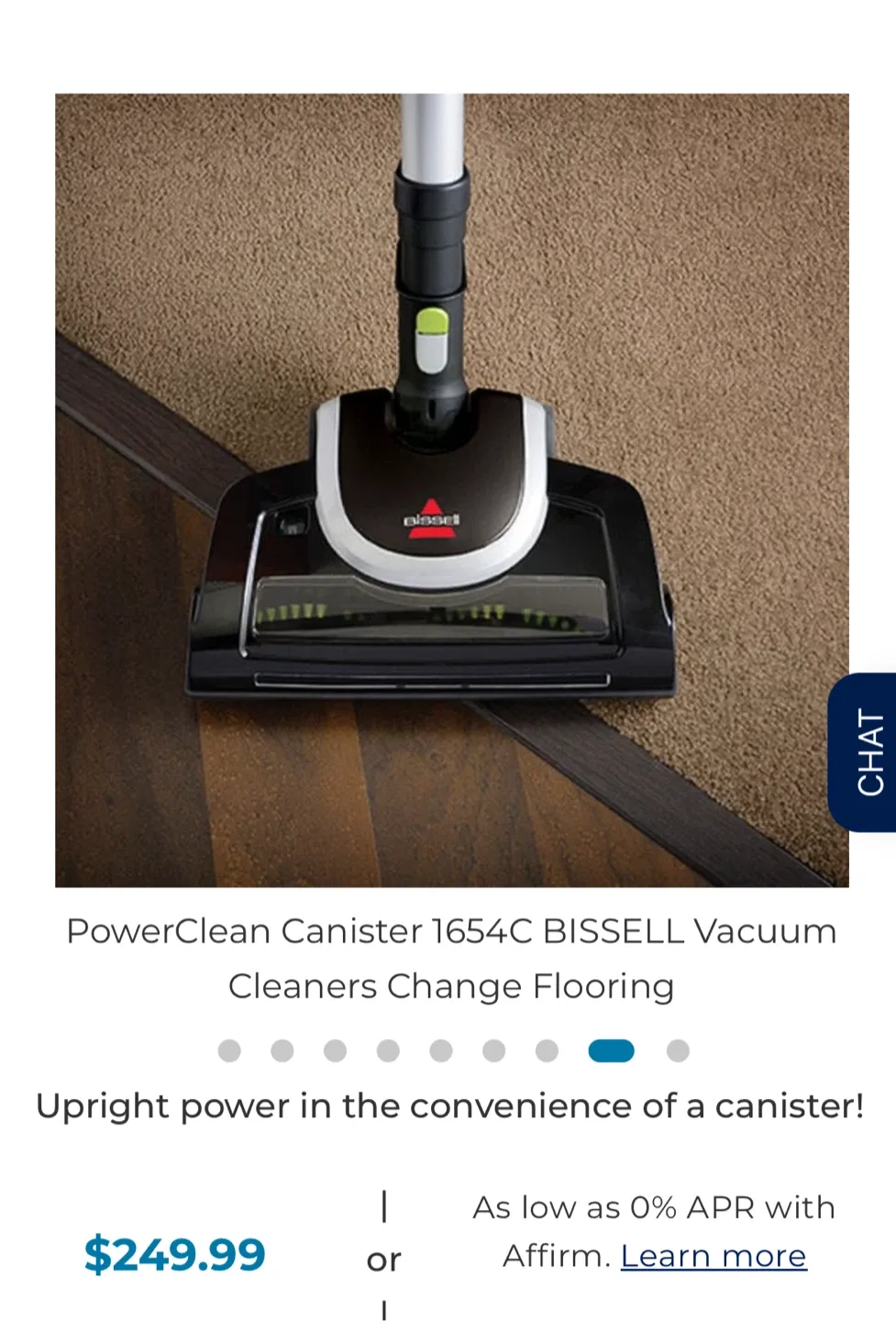Screen dimensions: 896x1321
Task: Select the fifth carousel dot
Action: point(440,1052)
